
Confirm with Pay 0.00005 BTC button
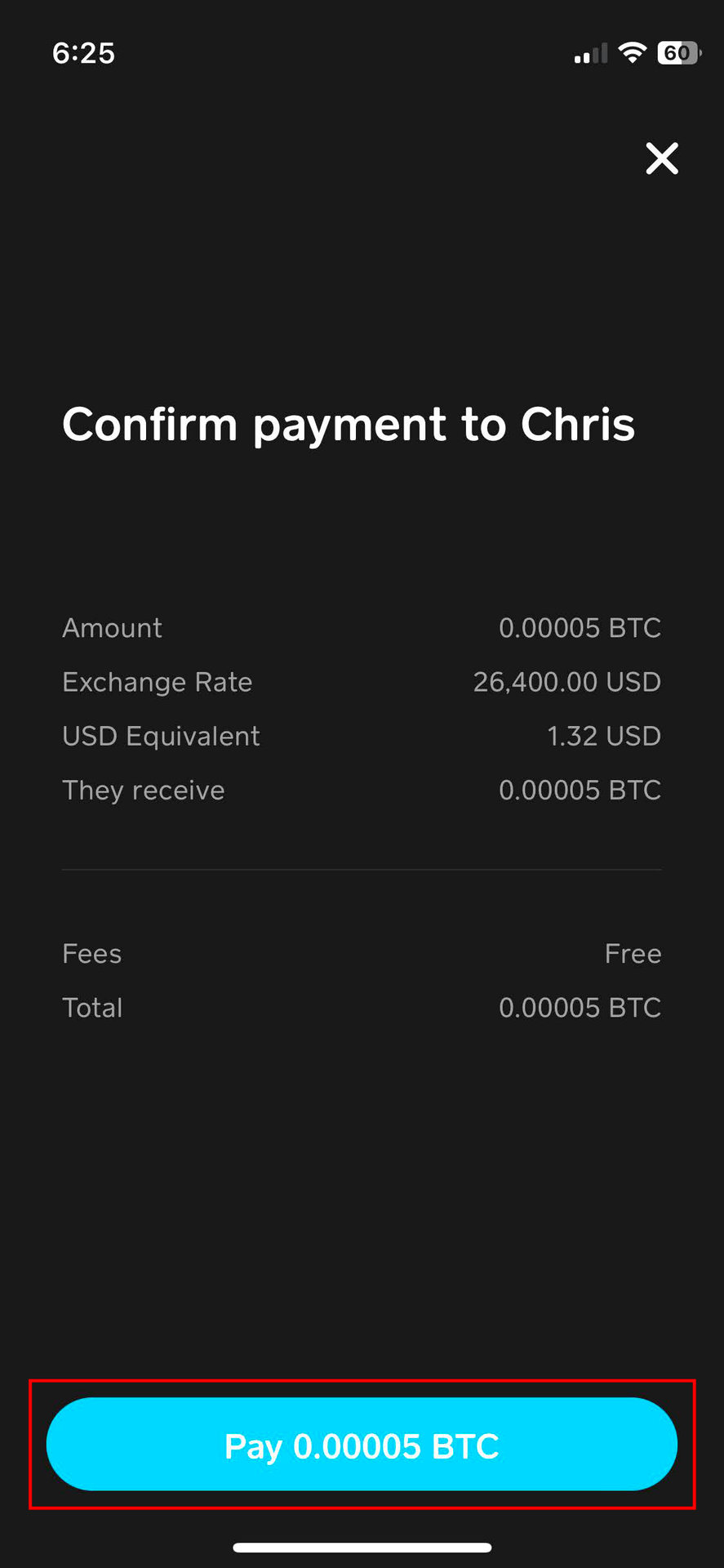pyautogui.click(x=362, y=1445)
